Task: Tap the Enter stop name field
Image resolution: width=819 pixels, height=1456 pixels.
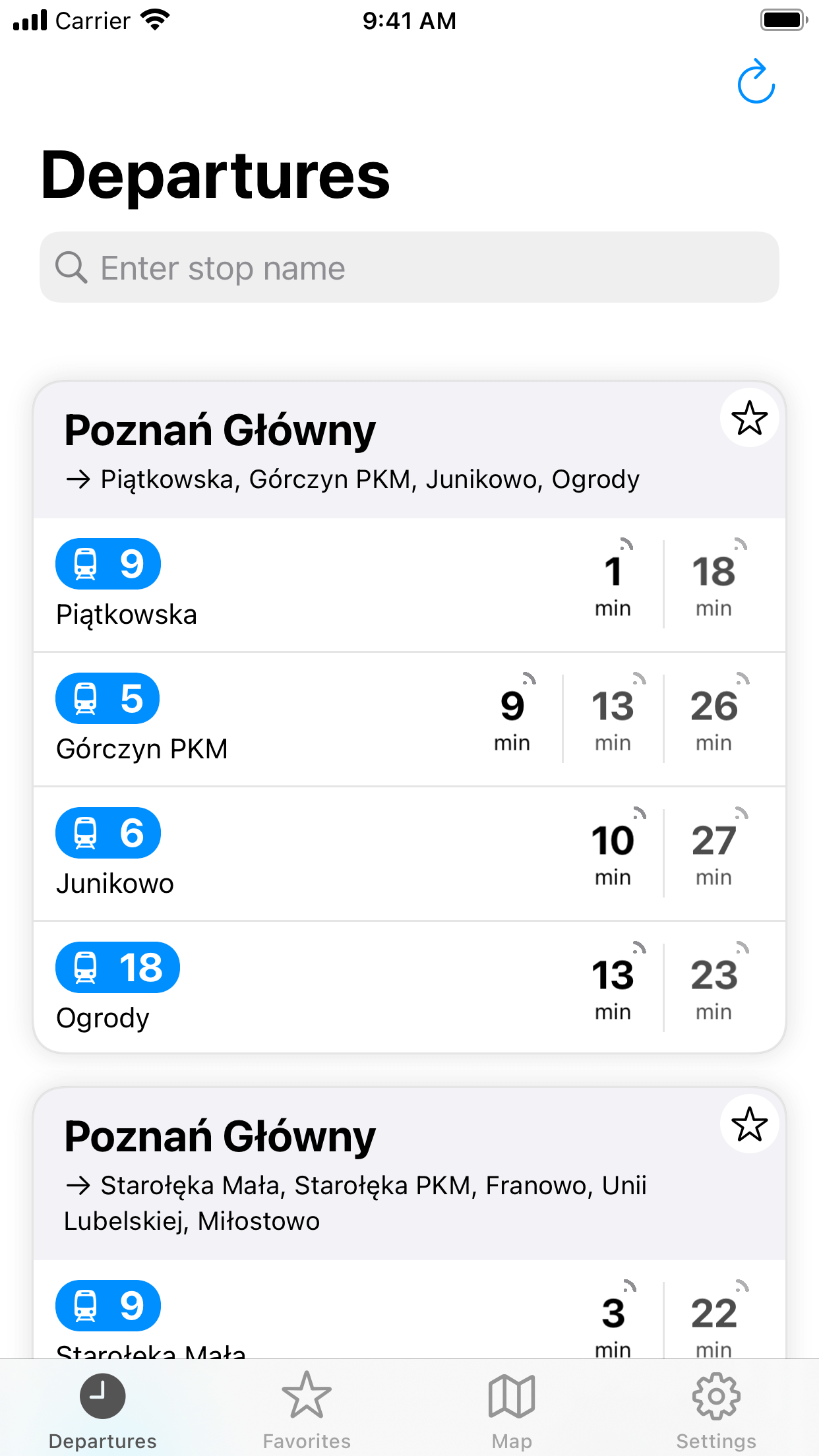Action: tap(409, 268)
